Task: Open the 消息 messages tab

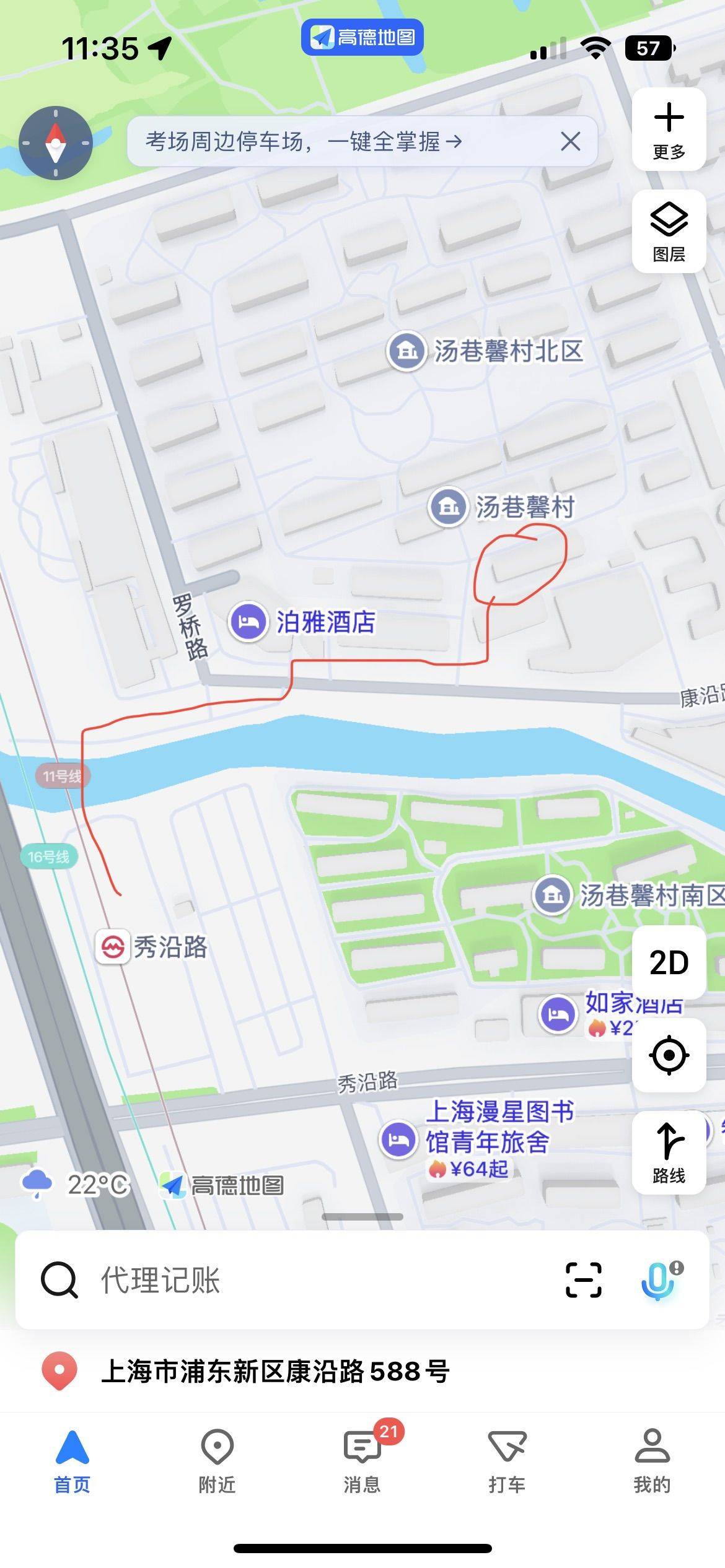Action: pyautogui.click(x=362, y=1461)
